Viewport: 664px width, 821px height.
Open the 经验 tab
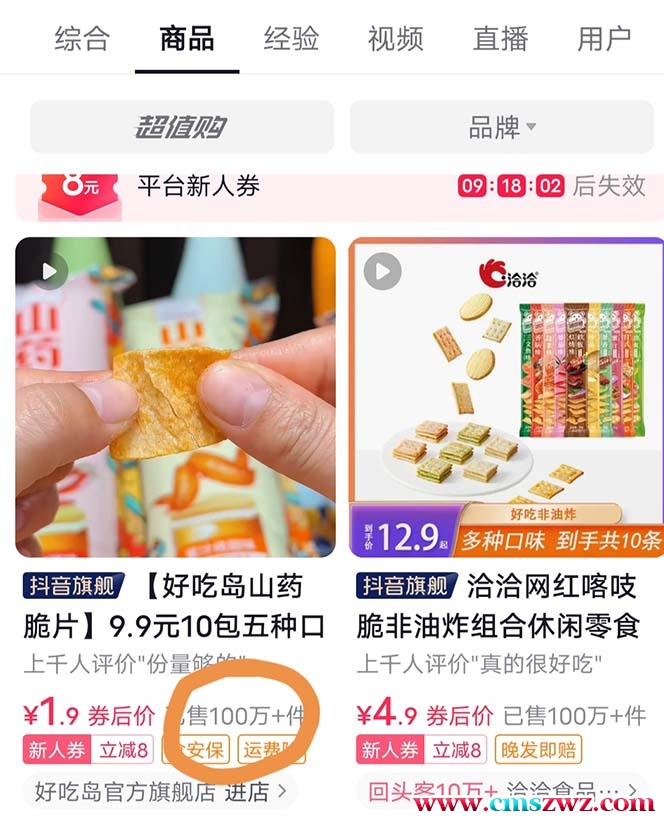291,39
